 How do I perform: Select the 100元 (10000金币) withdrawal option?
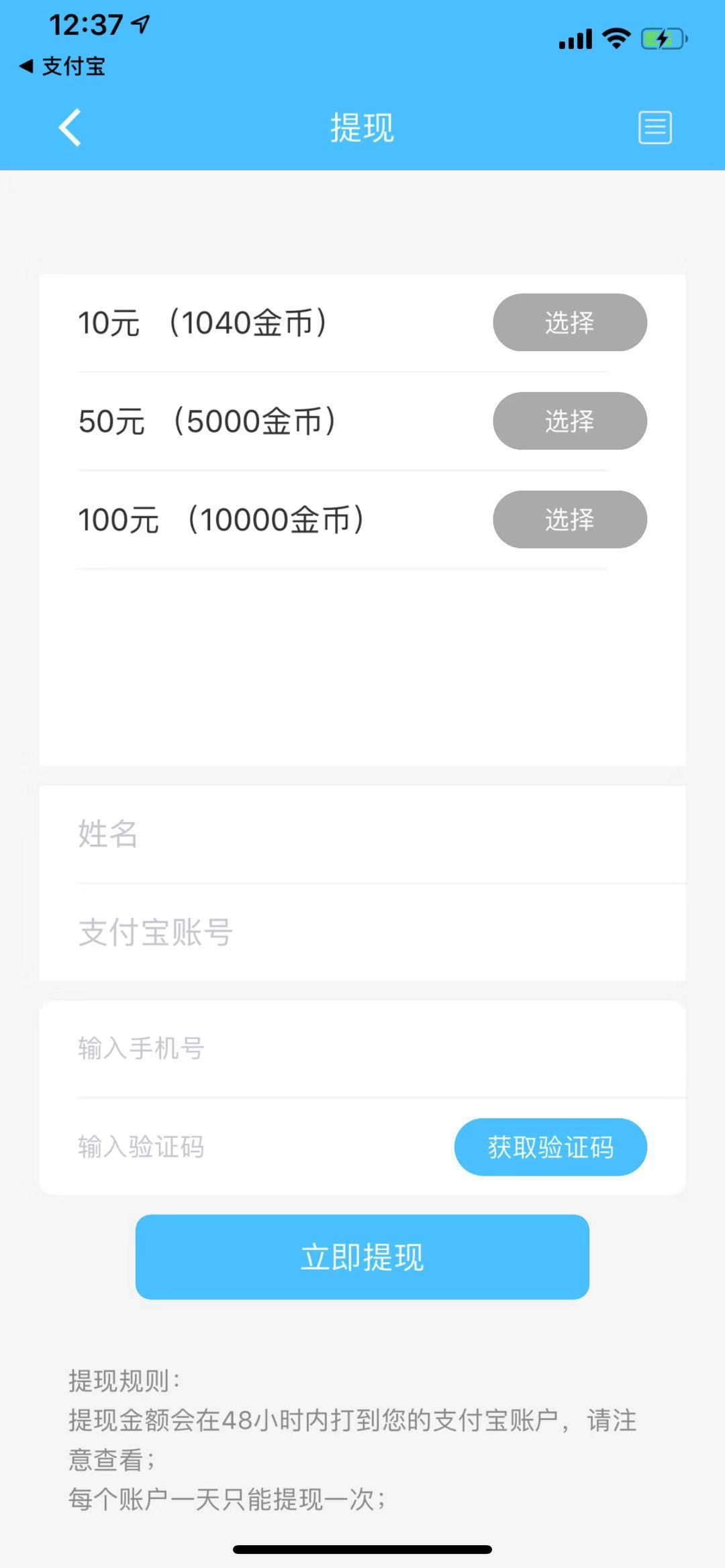click(222, 519)
